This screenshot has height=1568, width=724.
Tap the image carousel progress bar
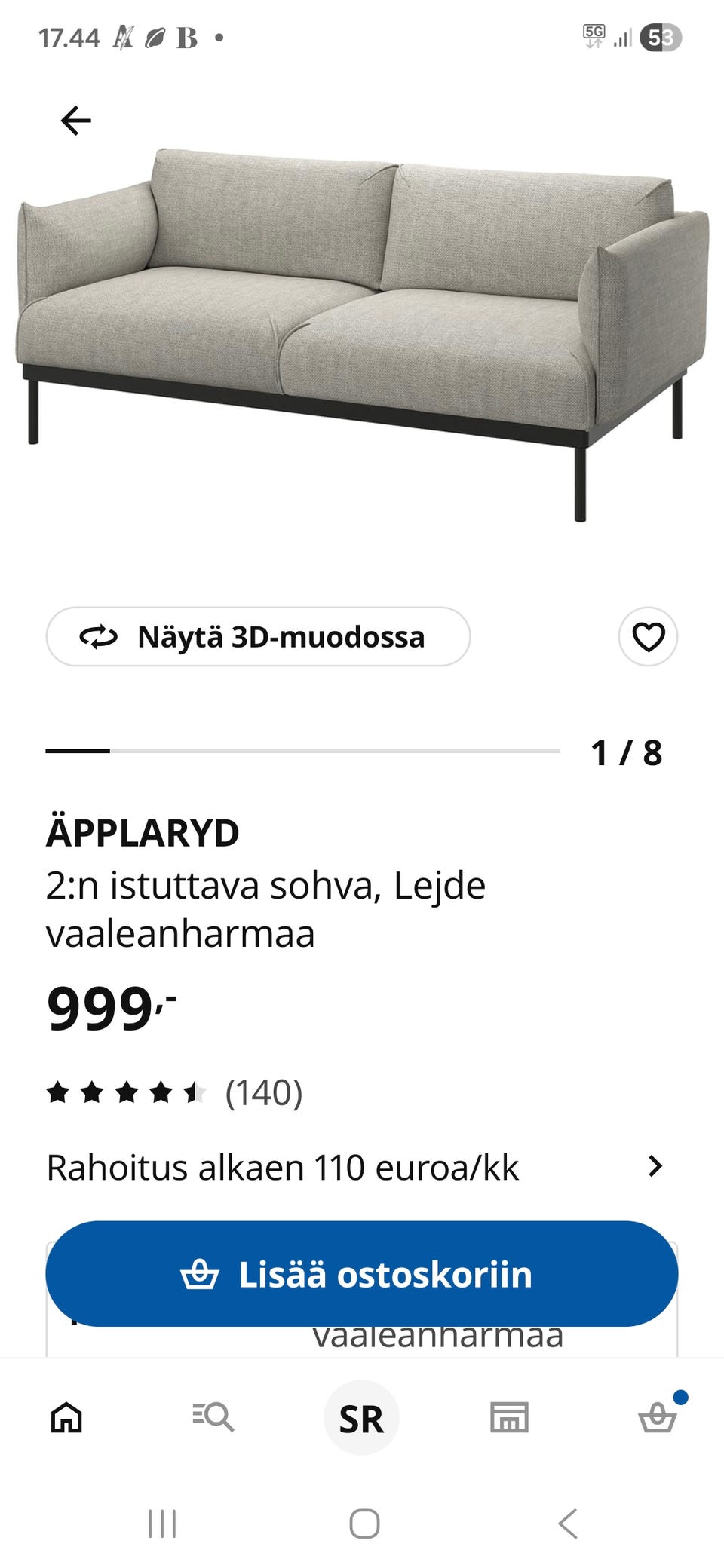pos(302,751)
